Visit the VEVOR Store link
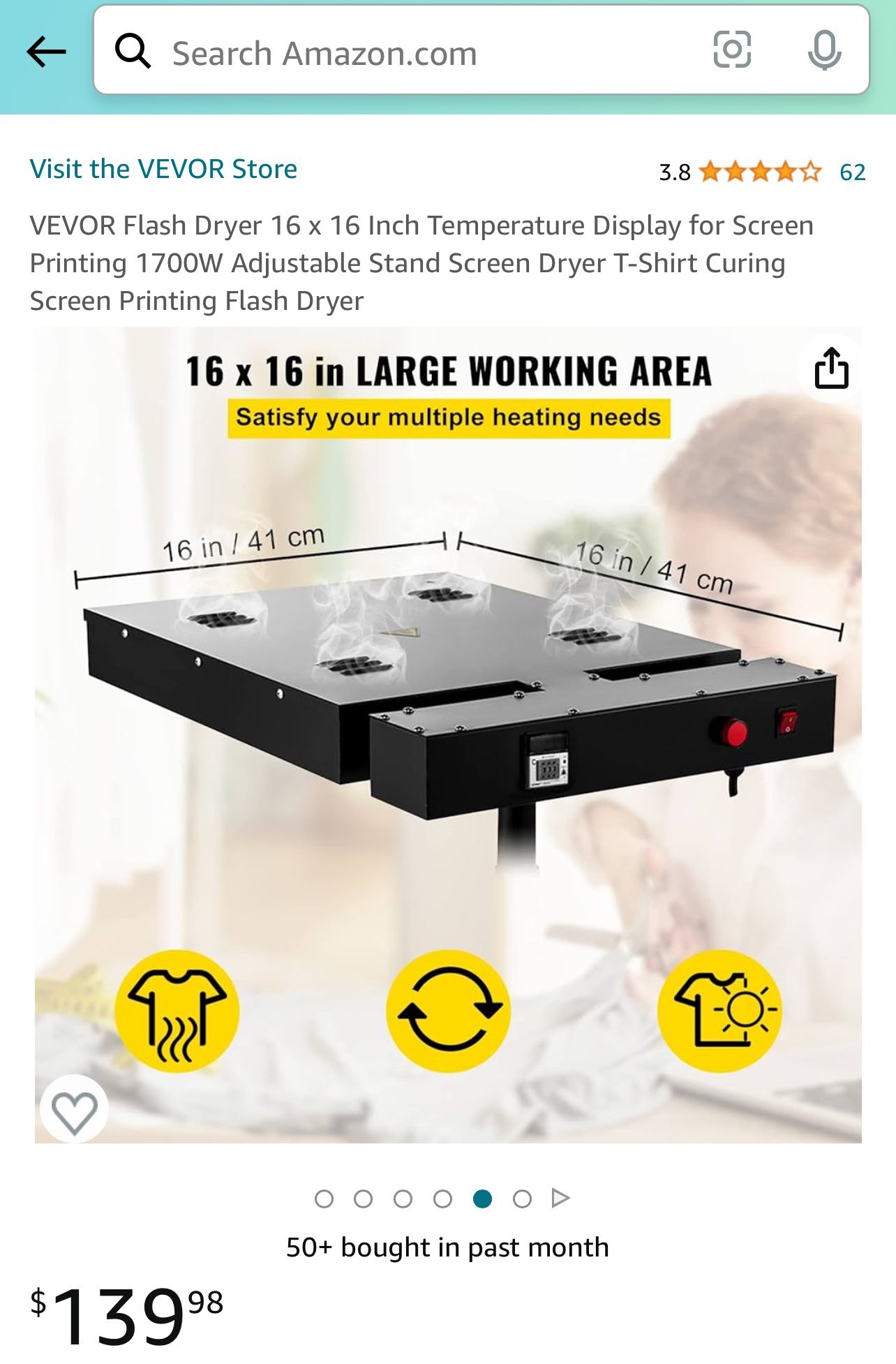Viewport: 896px width, 1364px height. (x=163, y=169)
